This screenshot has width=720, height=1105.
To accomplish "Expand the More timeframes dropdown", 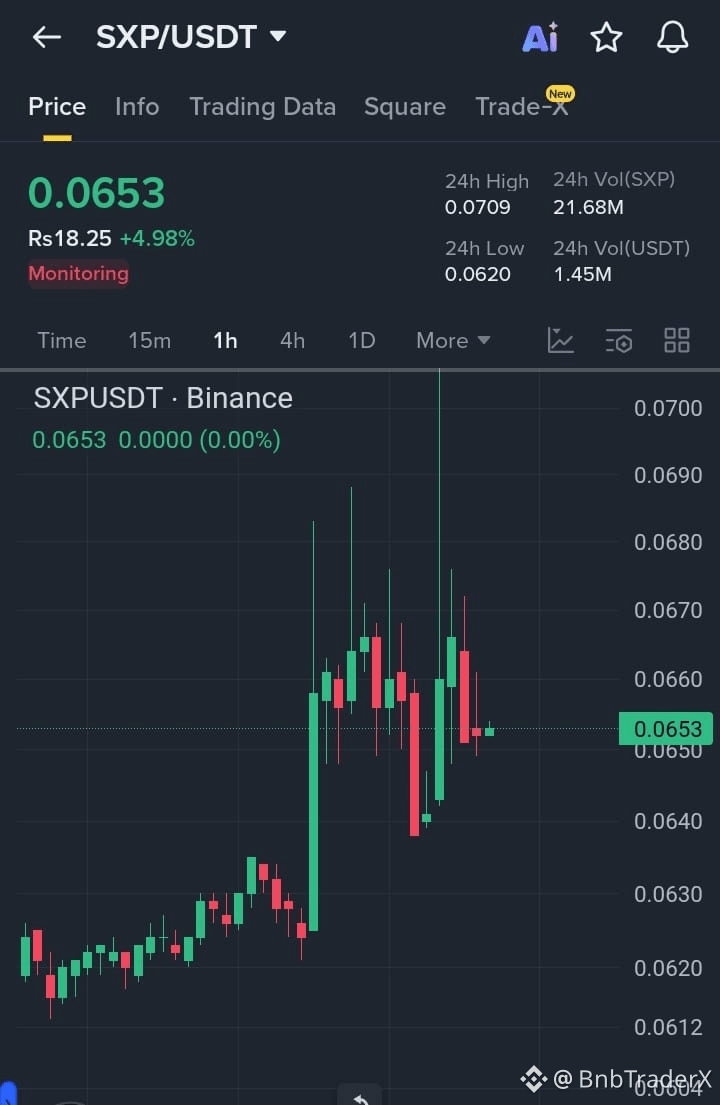I will 452,340.
